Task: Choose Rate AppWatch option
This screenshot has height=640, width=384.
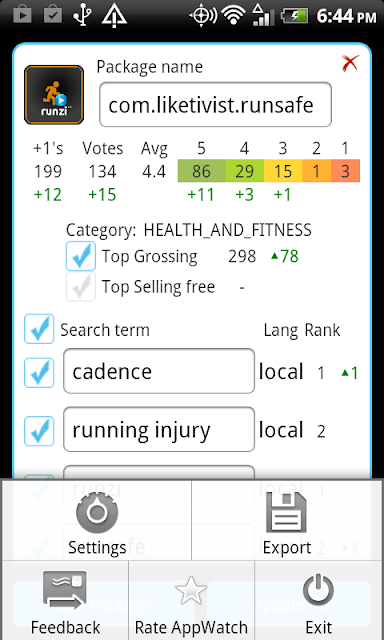Action: point(191,600)
